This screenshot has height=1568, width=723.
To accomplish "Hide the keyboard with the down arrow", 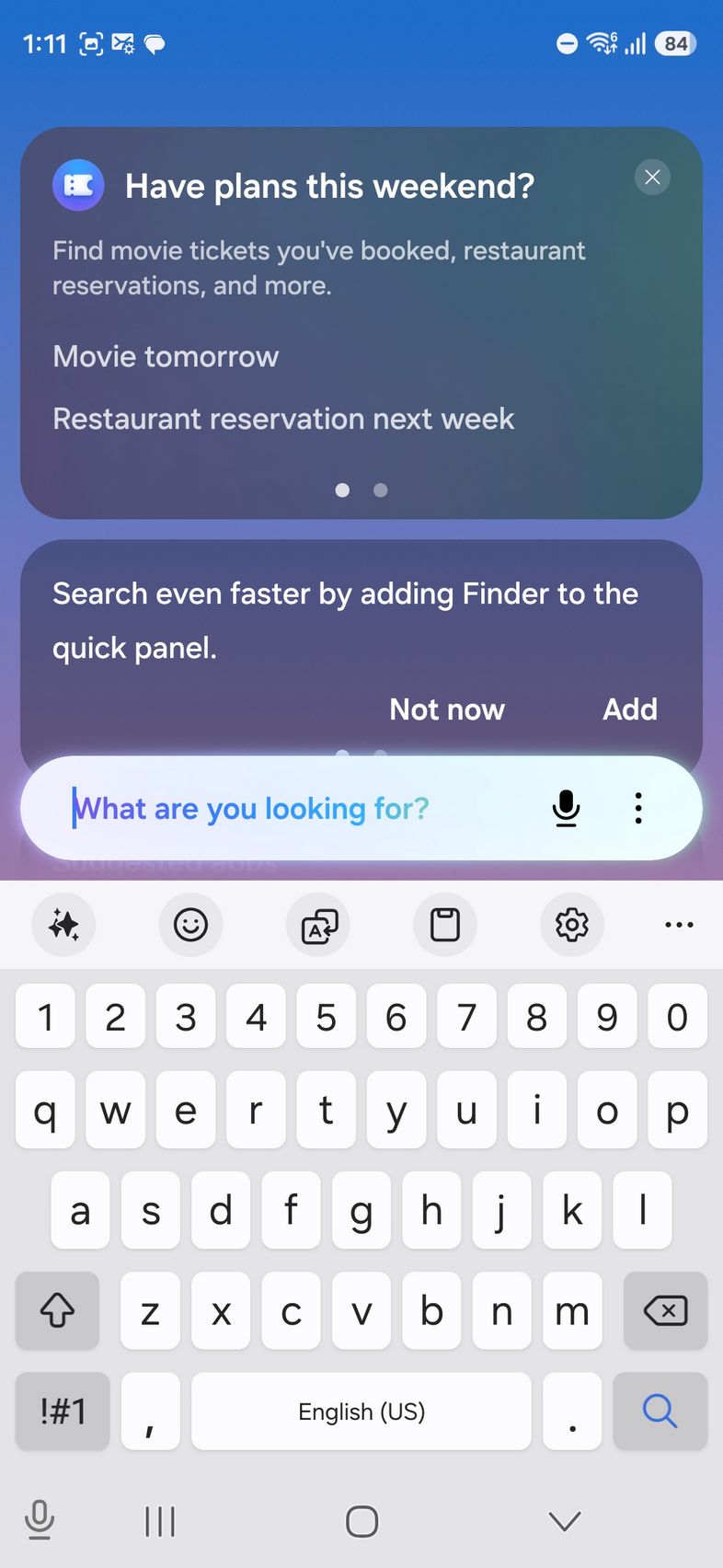I will click(x=564, y=1521).
